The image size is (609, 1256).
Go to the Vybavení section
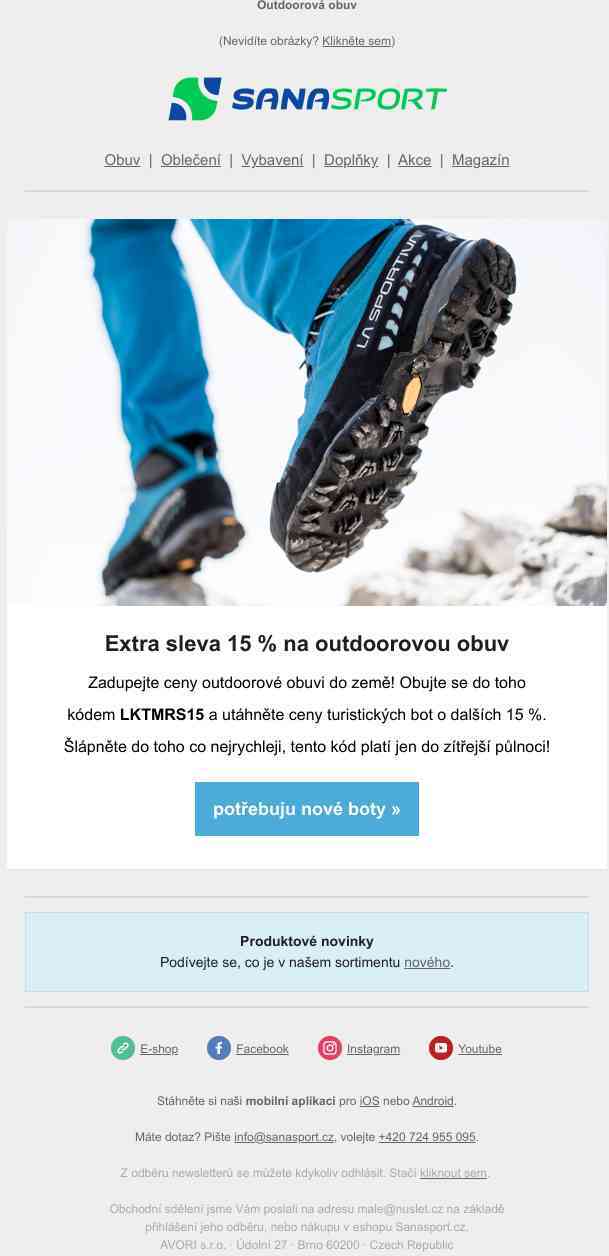point(272,160)
